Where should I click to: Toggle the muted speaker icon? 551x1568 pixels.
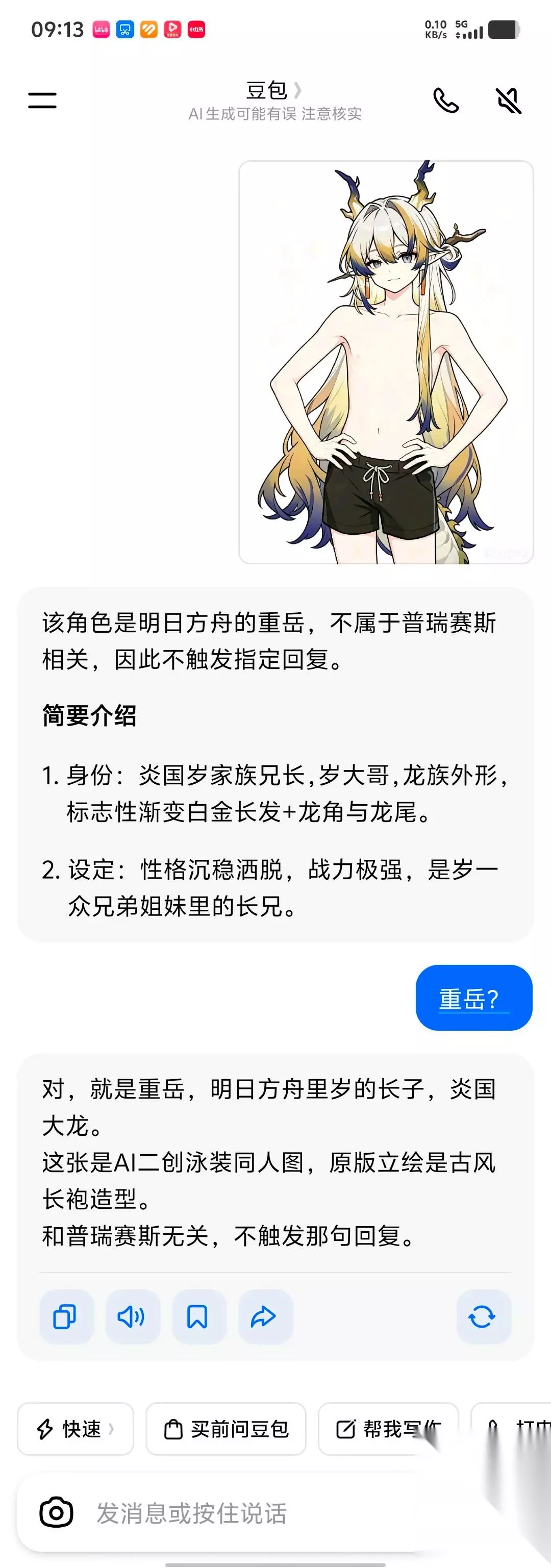coord(508,101)
